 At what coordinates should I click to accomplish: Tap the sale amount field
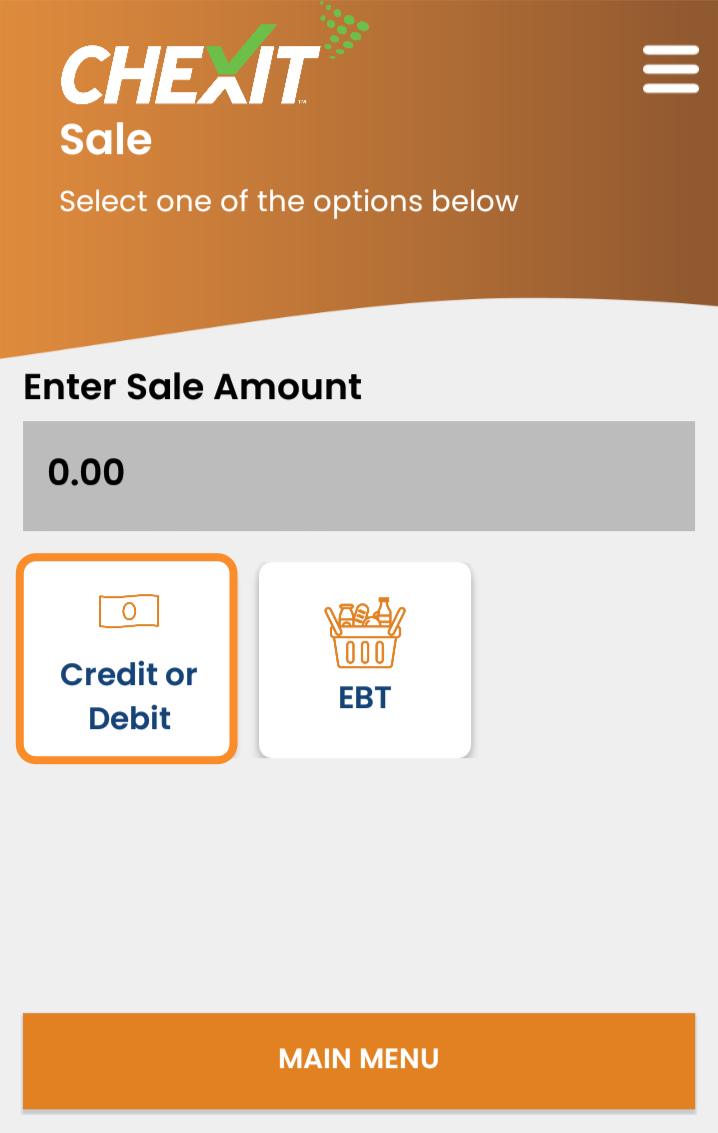tap(358, 475)
